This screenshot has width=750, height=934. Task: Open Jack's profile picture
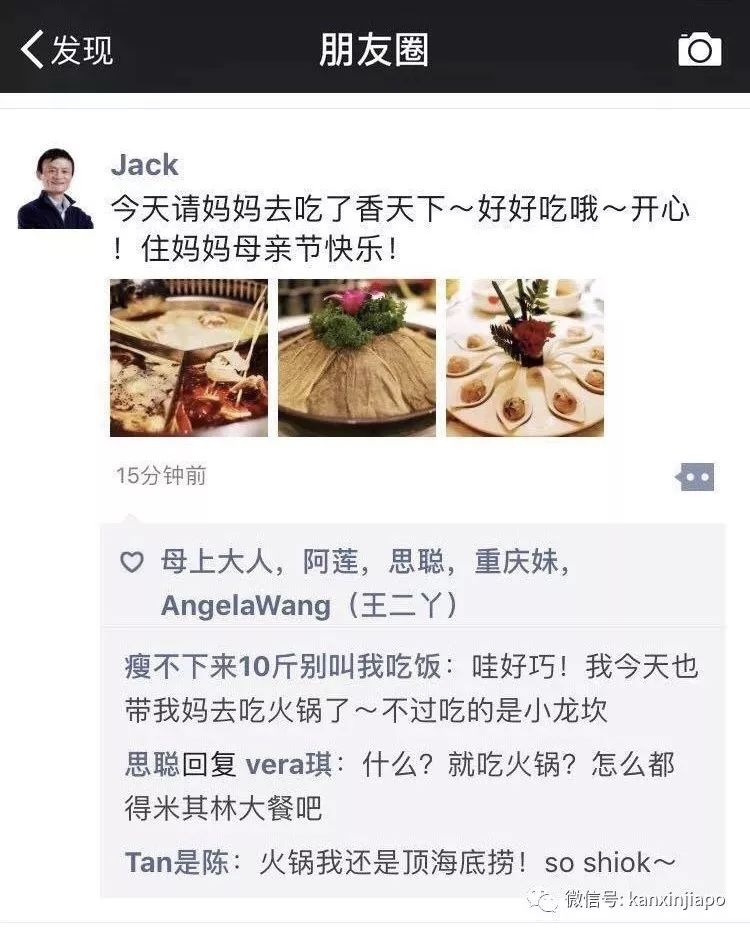click(x=55, y=189)
